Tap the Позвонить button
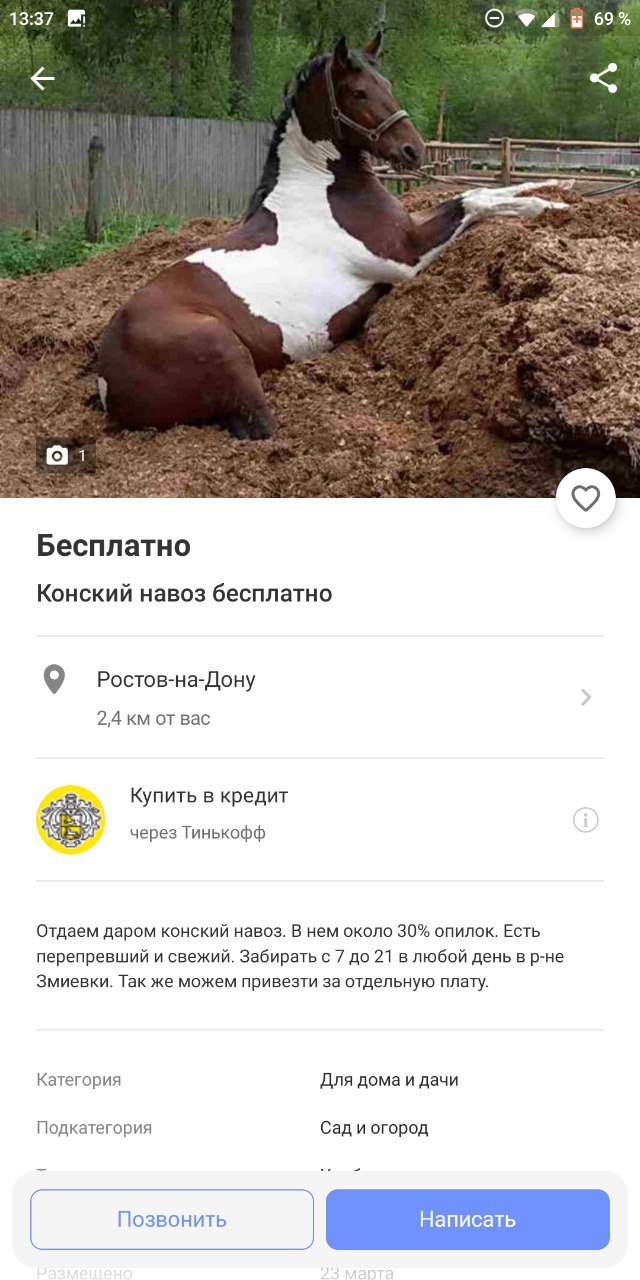640x1280 pixels. (x=172, y=1219)
